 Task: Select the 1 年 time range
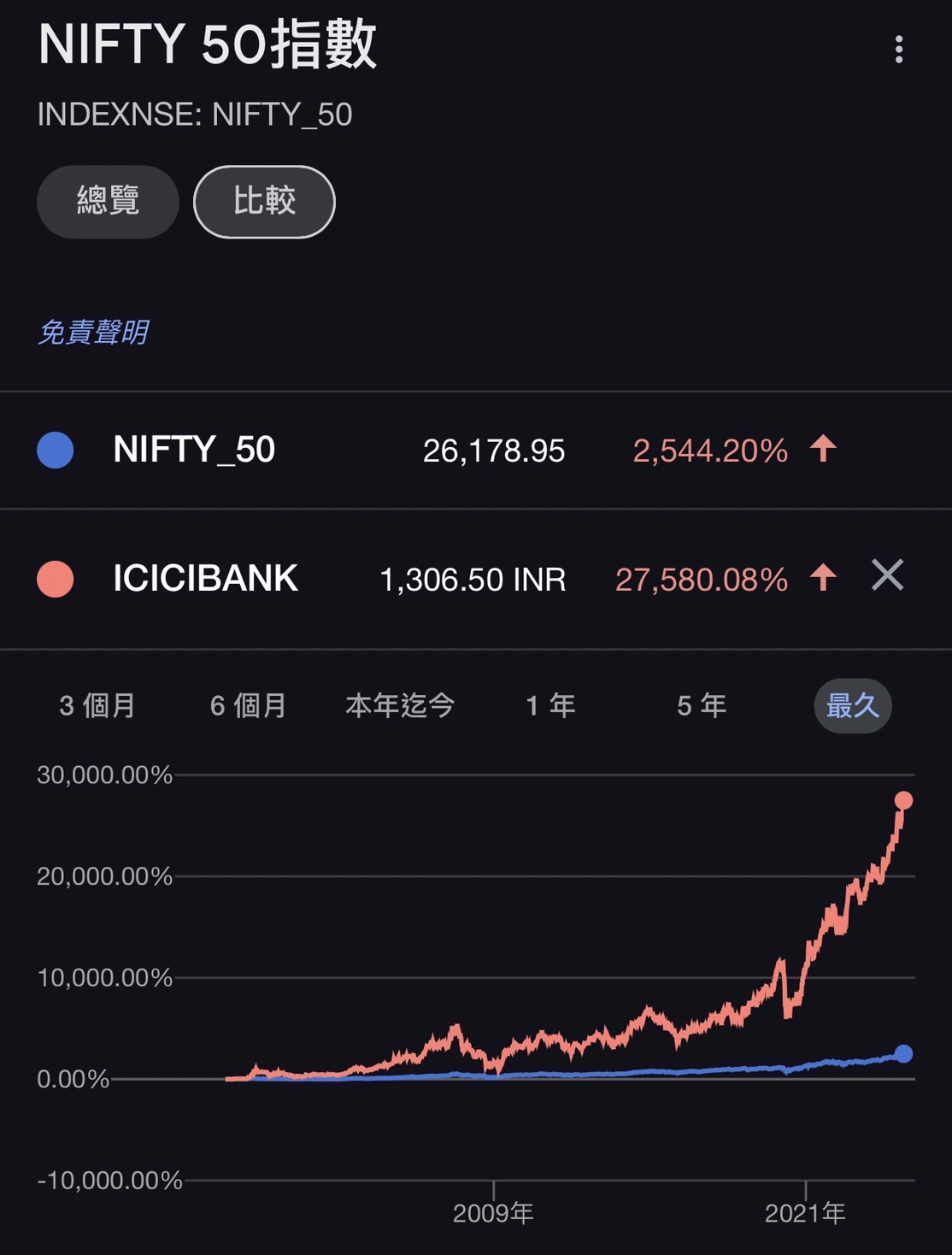(x=551, y=705)
